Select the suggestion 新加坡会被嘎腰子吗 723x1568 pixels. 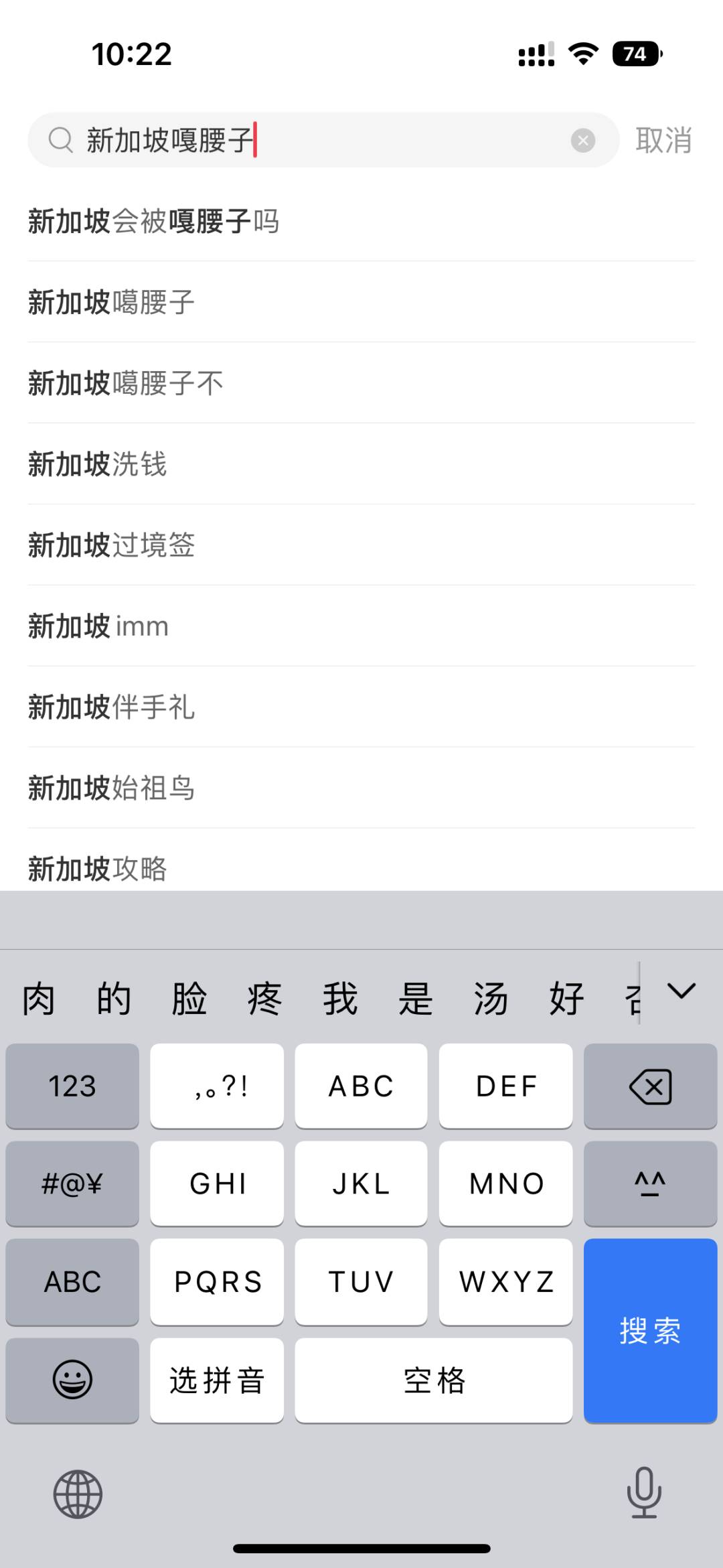[154, 222]
